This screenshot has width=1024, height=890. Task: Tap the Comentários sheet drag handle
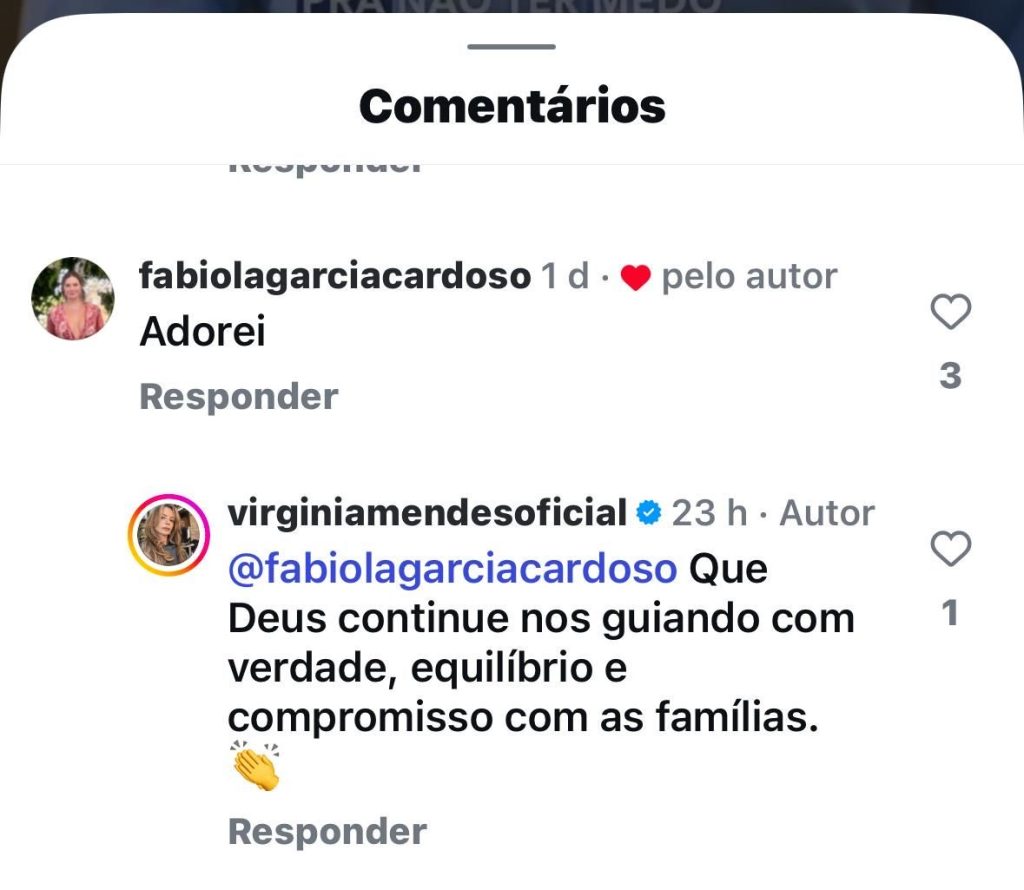coord(511,46)
